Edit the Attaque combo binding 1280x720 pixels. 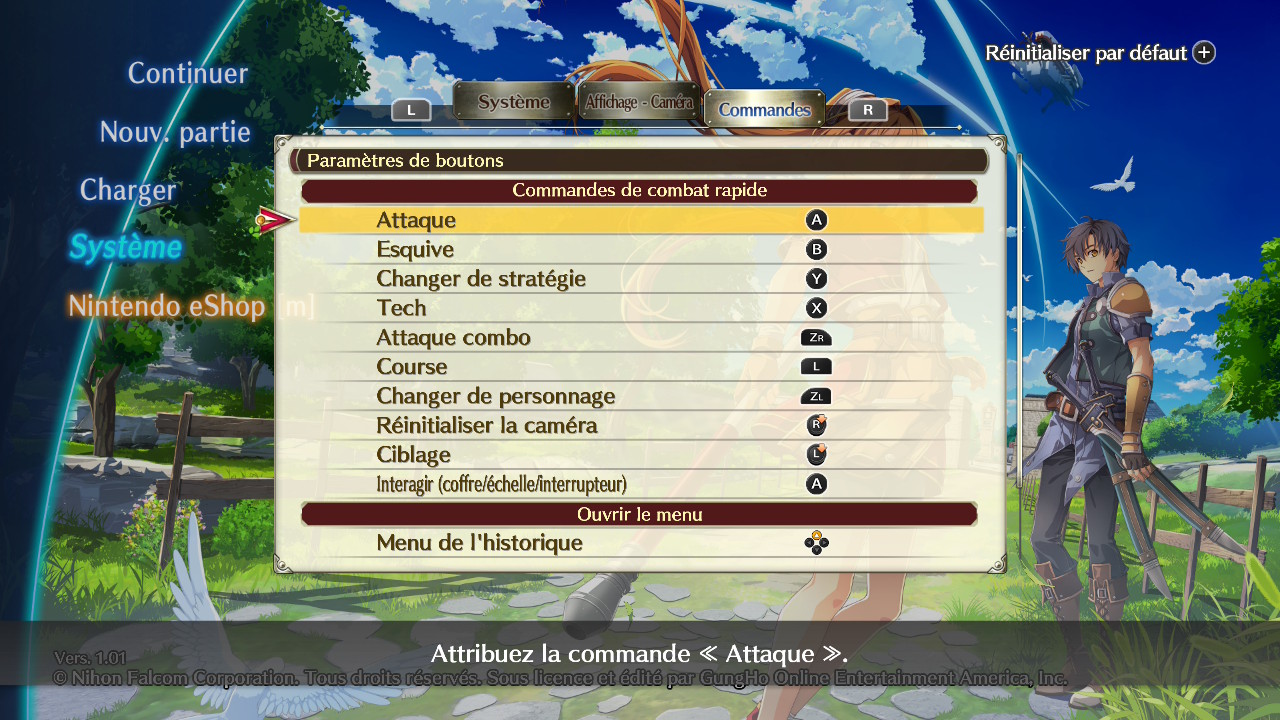coord(640,337)
